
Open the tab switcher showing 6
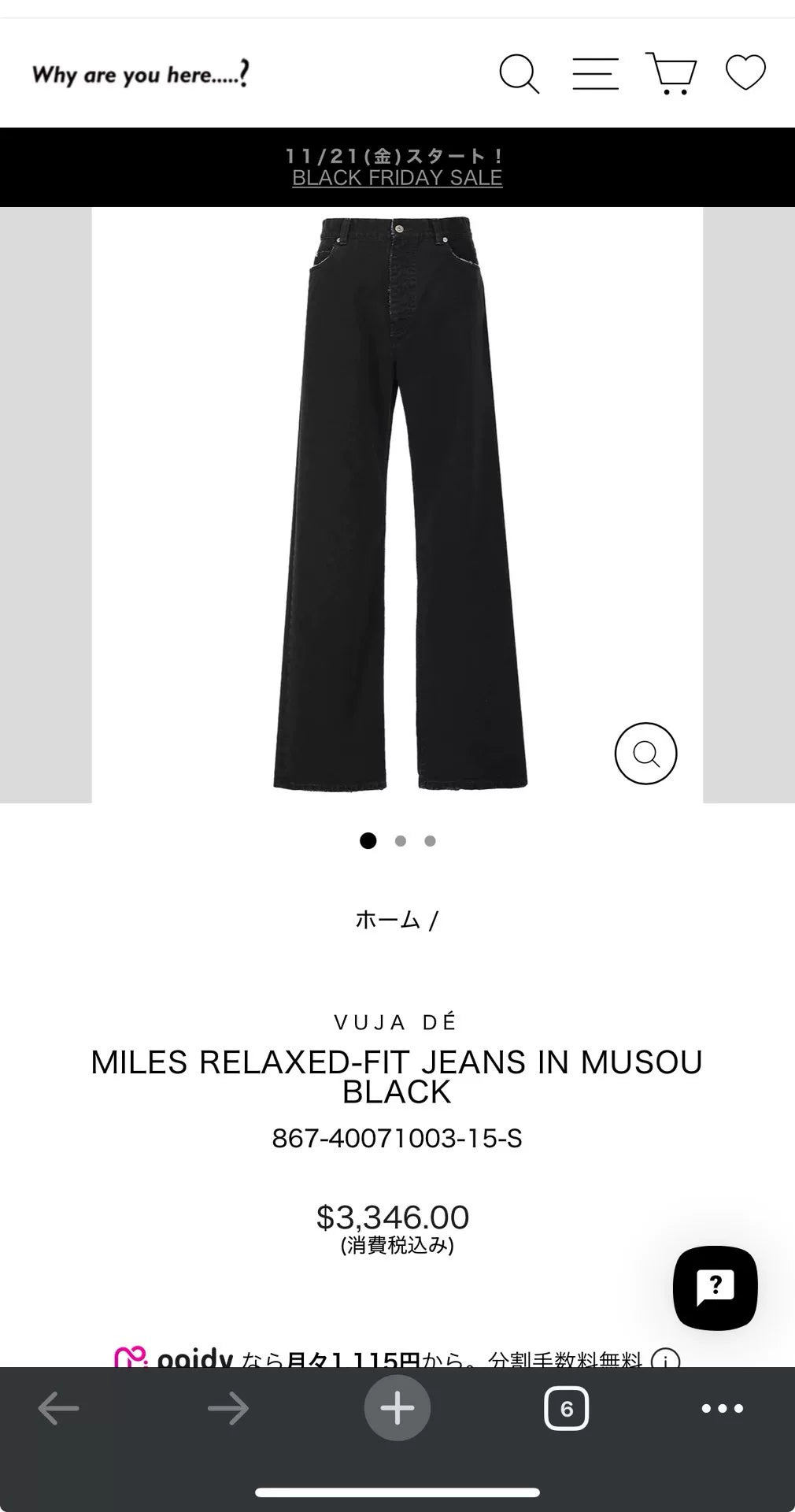(x=567, y=1408)
